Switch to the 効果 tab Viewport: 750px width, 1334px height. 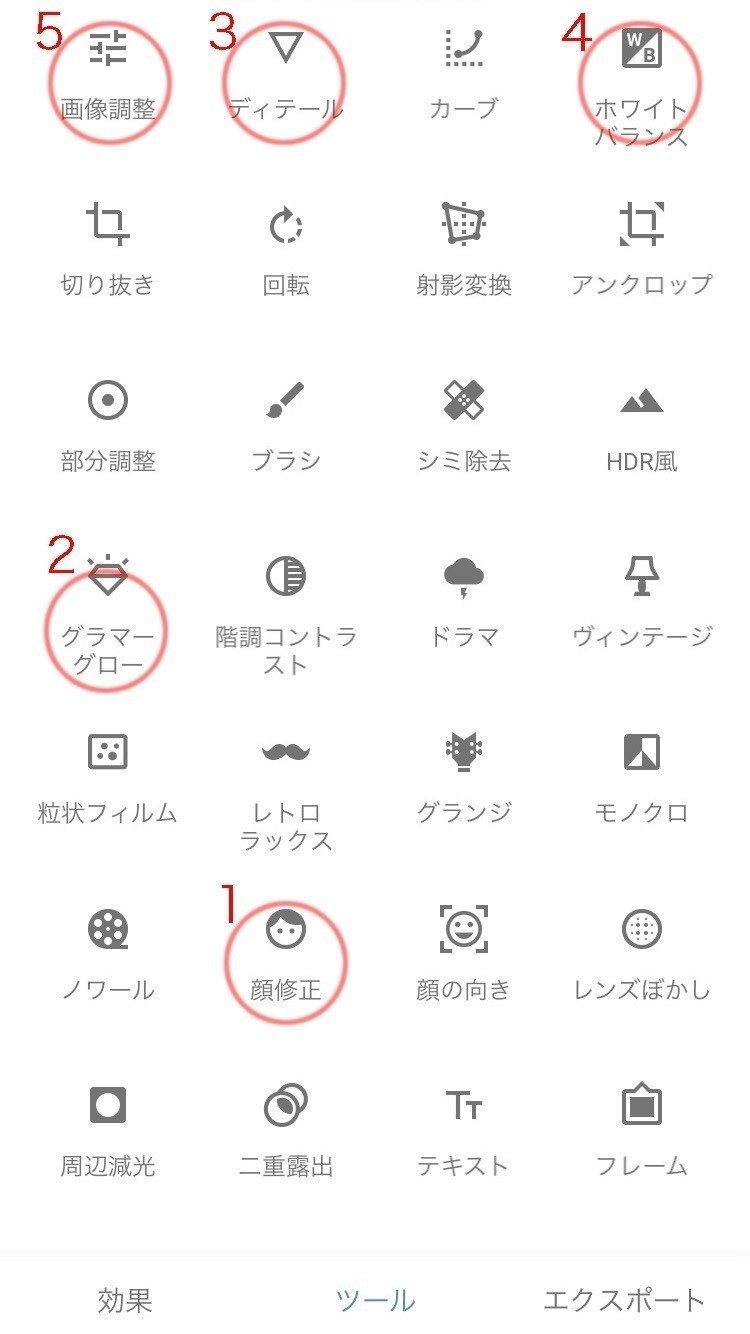coord(125,1300)
